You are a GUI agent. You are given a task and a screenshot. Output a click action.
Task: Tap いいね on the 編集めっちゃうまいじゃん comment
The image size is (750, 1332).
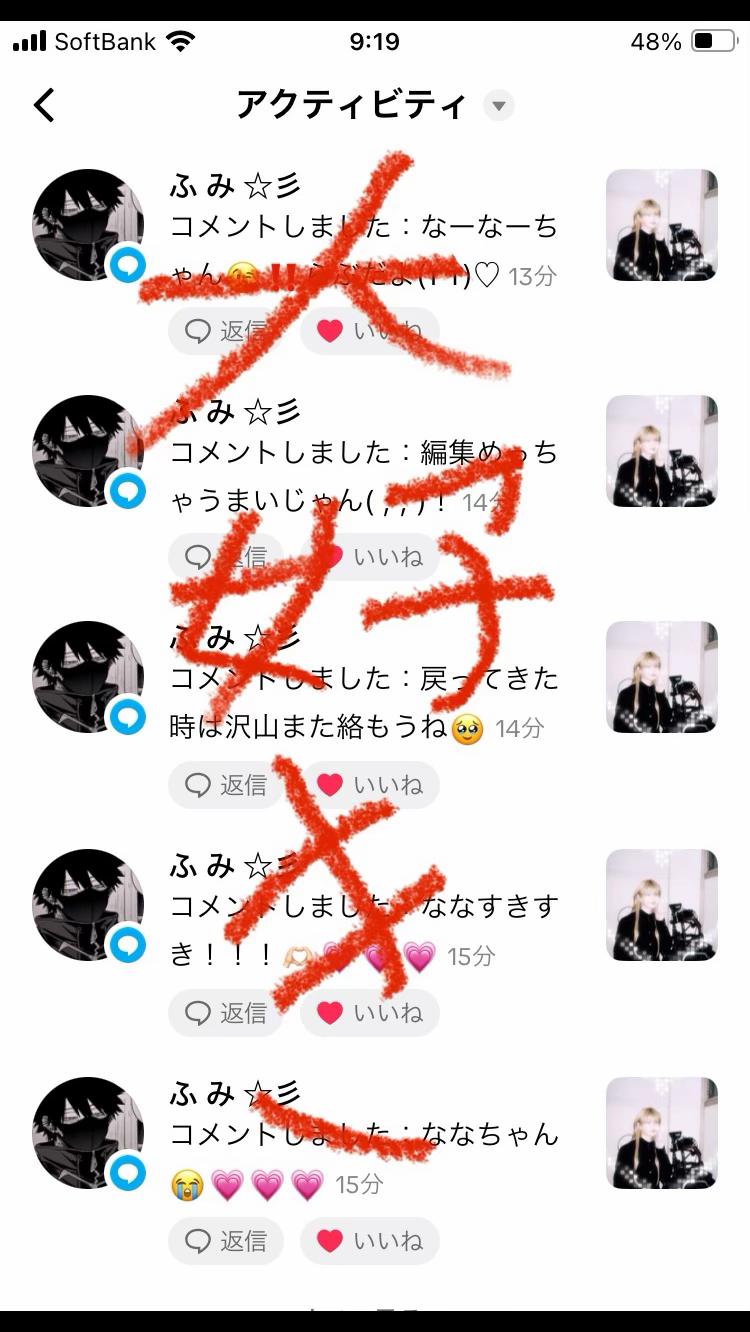(370, 557)
